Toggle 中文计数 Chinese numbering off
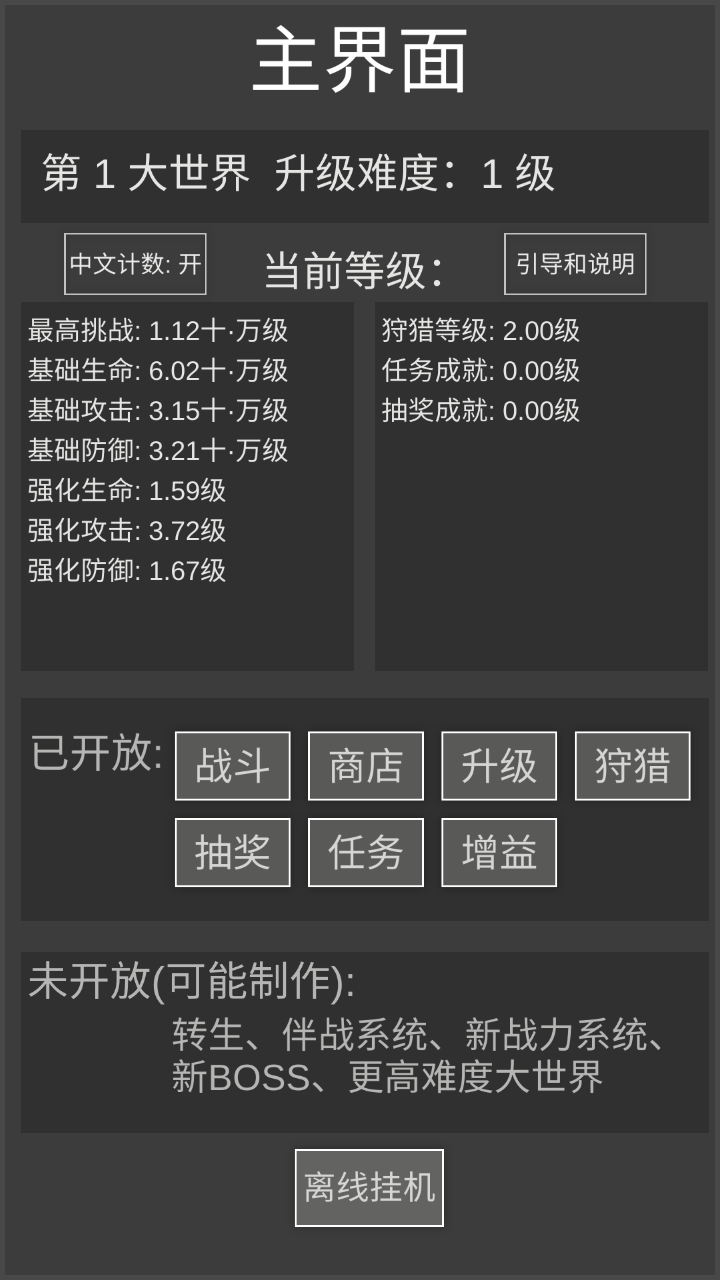The width and height of the screenshot is (720, 1280). (134, 263)
